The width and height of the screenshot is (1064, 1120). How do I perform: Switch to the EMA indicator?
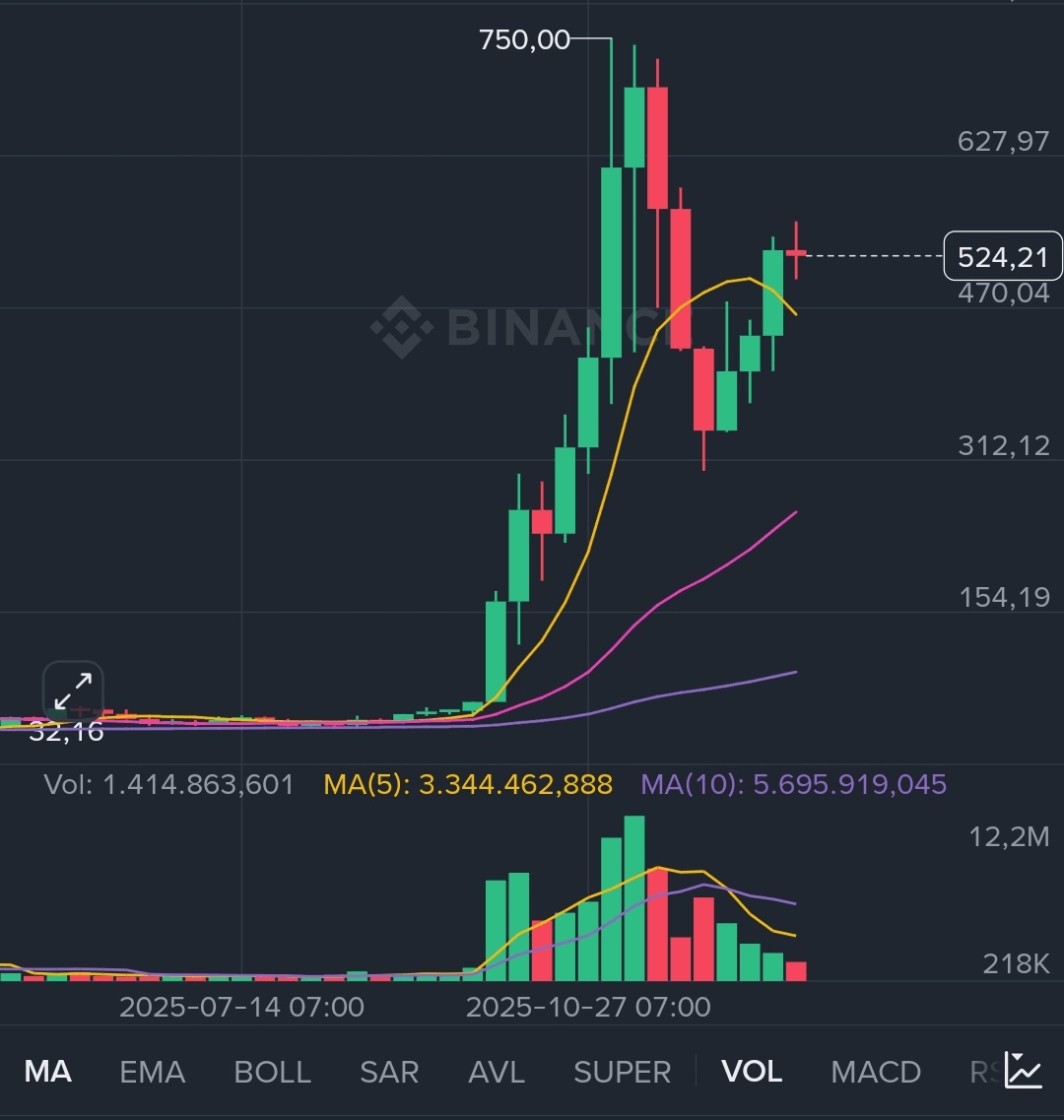tap(152, 1072)
